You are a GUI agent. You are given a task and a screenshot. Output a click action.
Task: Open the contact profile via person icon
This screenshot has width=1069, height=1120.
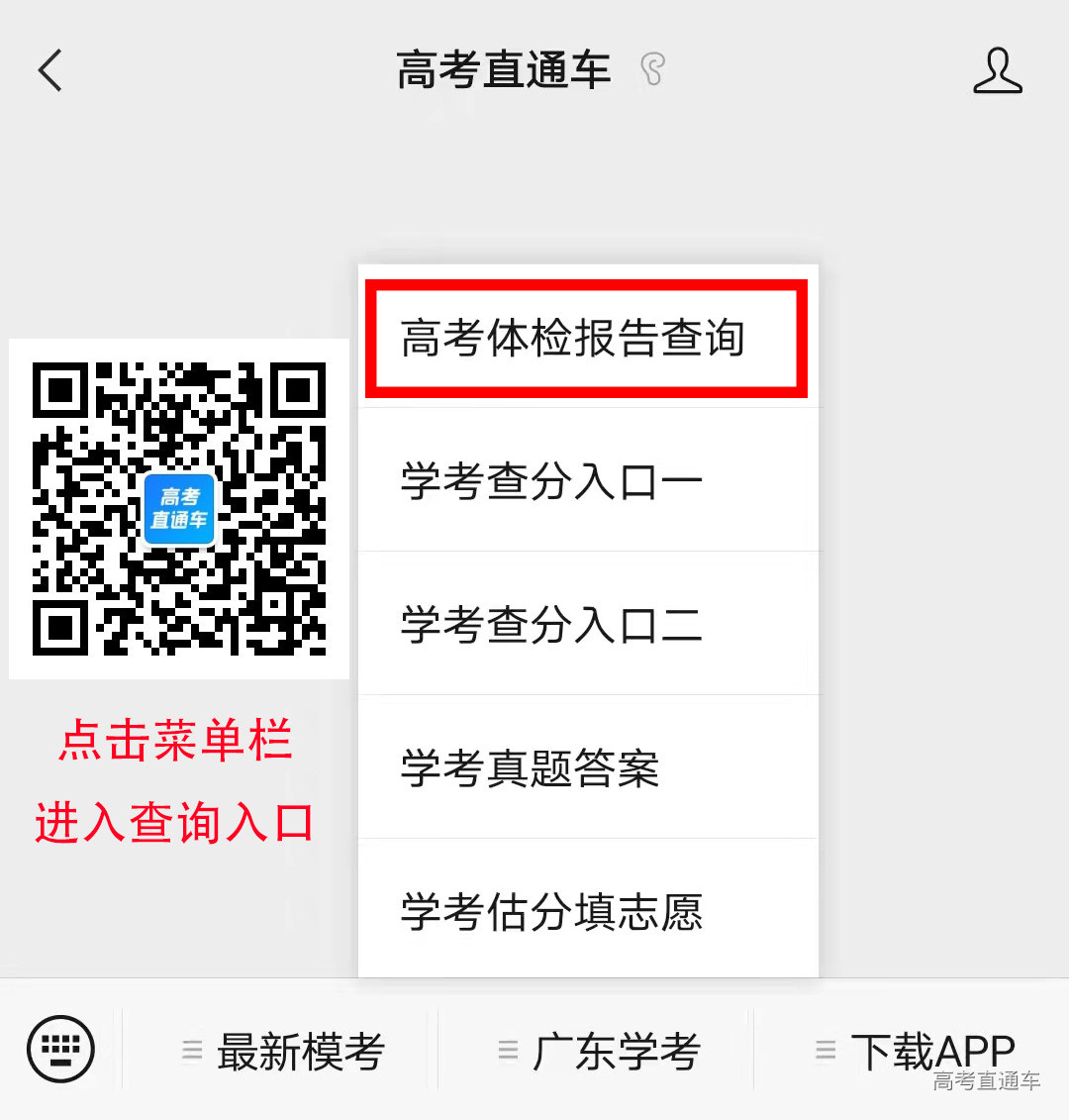point(998,72)
